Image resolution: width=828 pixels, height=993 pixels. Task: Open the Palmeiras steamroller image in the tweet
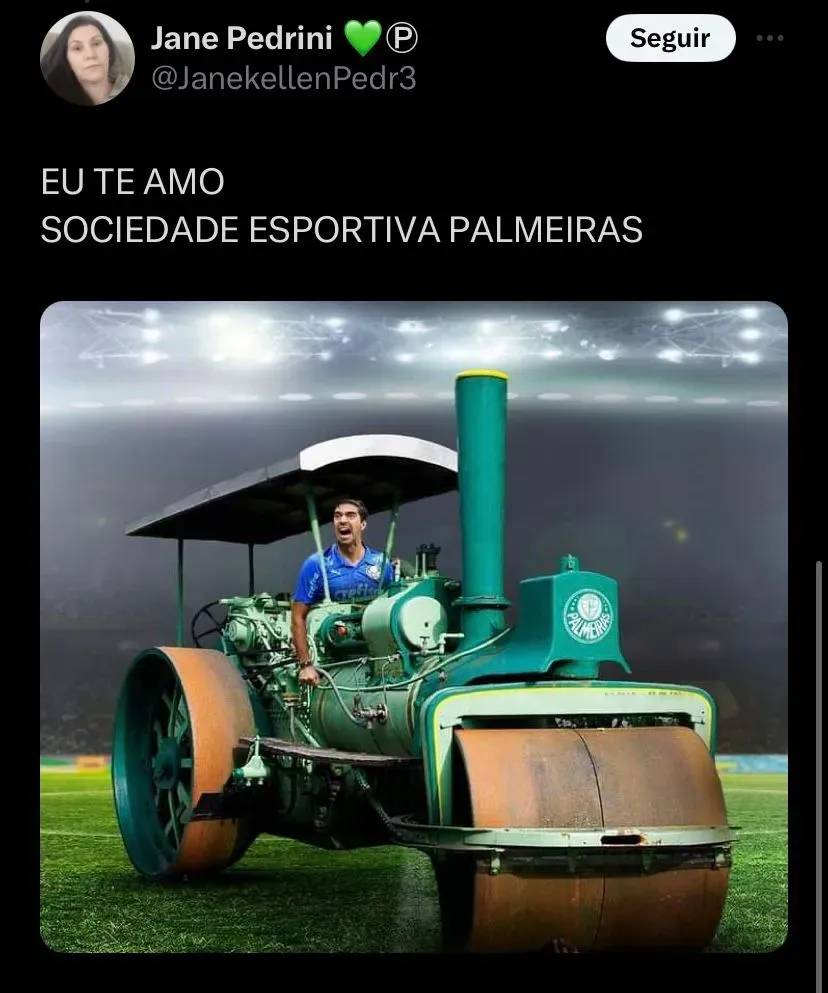point(414,626)
